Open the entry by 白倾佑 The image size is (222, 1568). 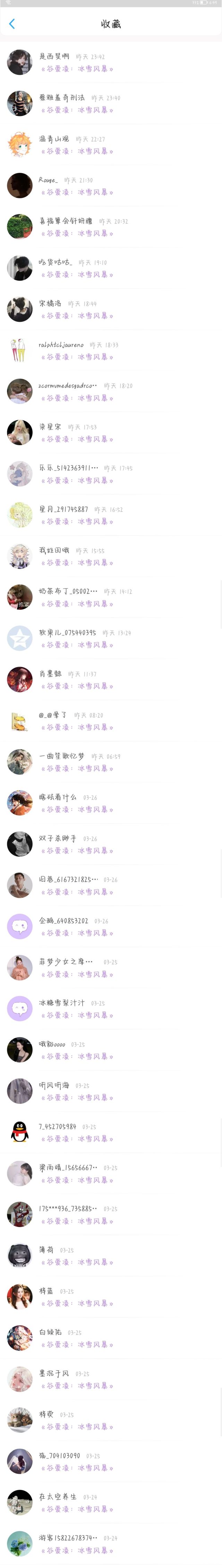point(111,1338)
